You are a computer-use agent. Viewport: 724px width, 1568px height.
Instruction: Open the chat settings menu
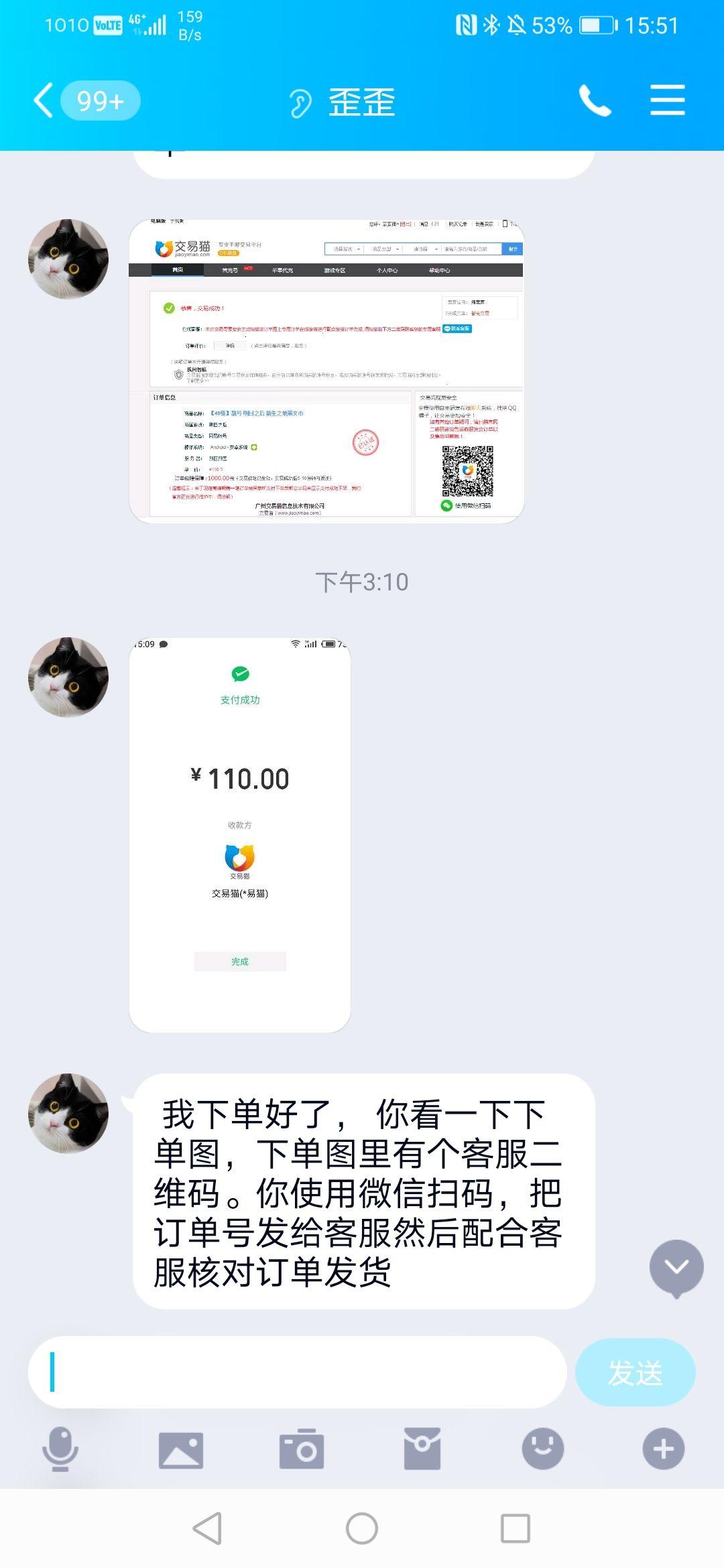668,101
